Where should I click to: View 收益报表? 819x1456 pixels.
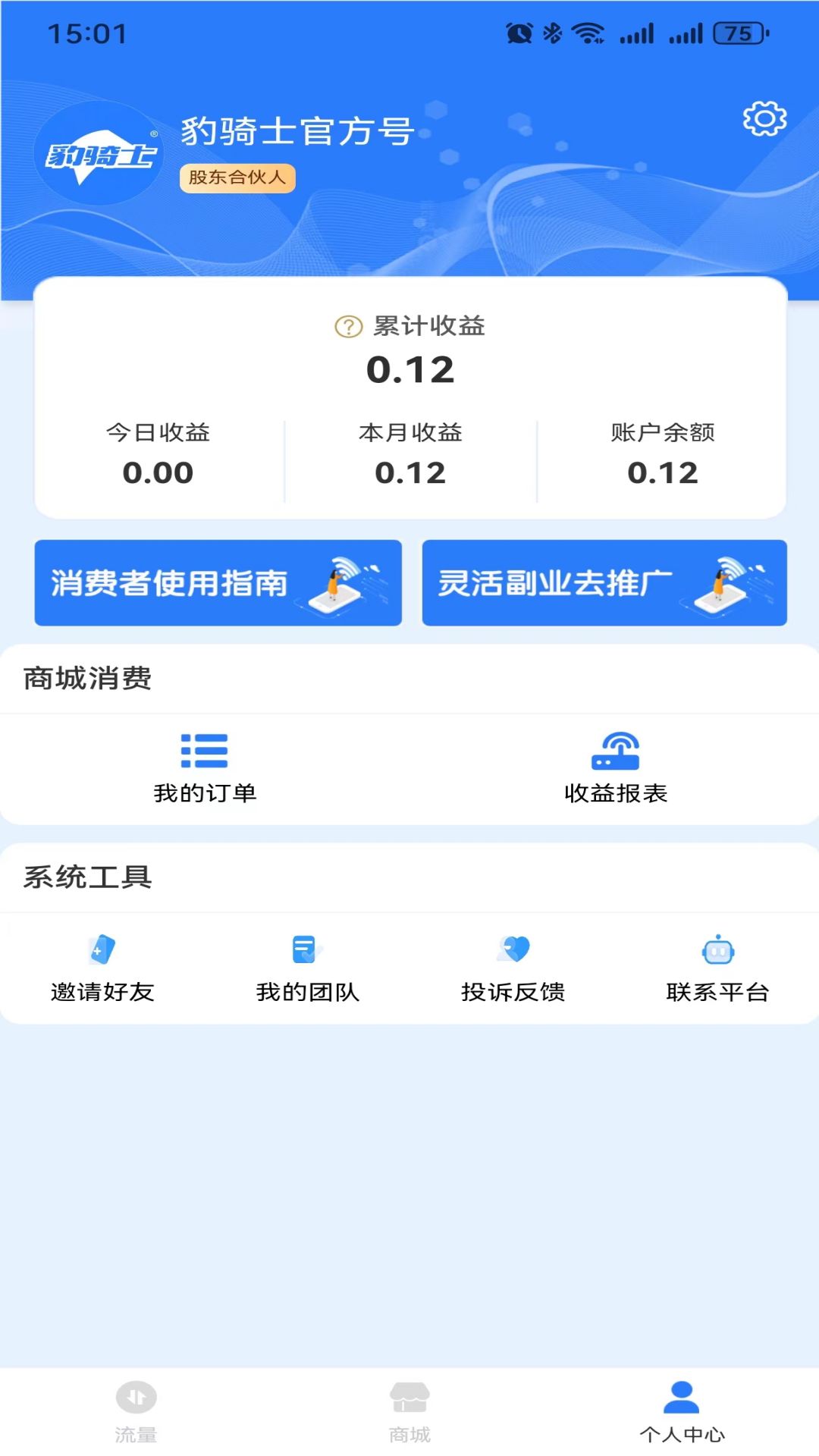pos(615,767)
